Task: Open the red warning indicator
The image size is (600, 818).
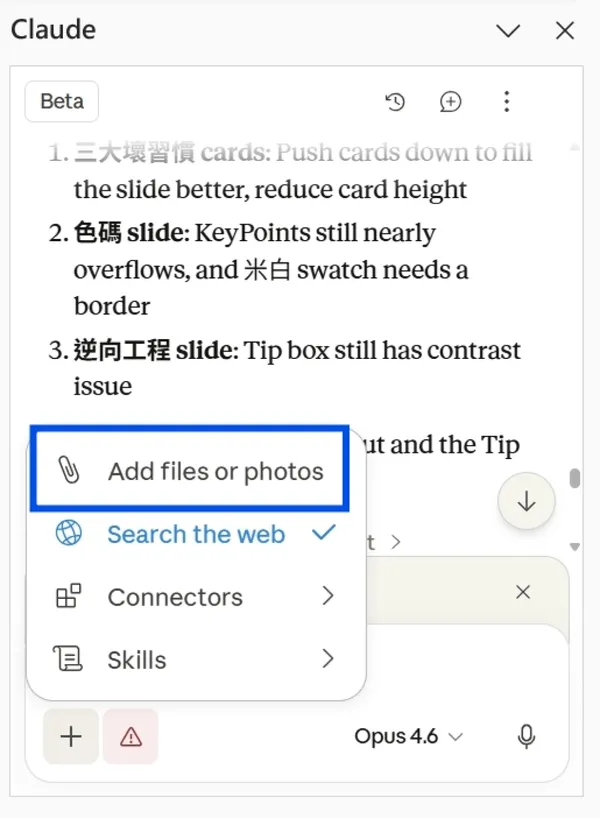Action: click(131, 737)
